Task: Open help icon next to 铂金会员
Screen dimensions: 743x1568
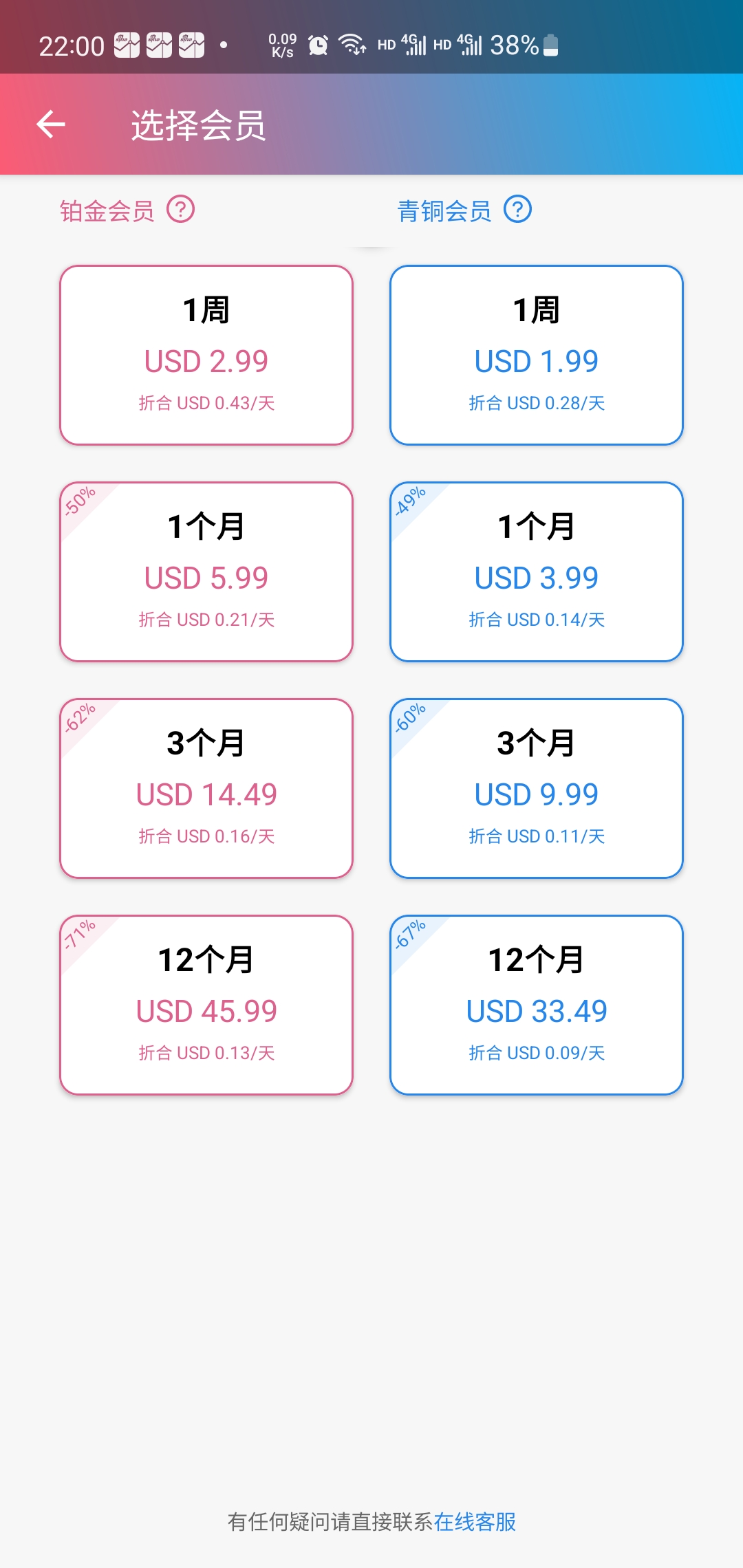Action: coord(181,210)
